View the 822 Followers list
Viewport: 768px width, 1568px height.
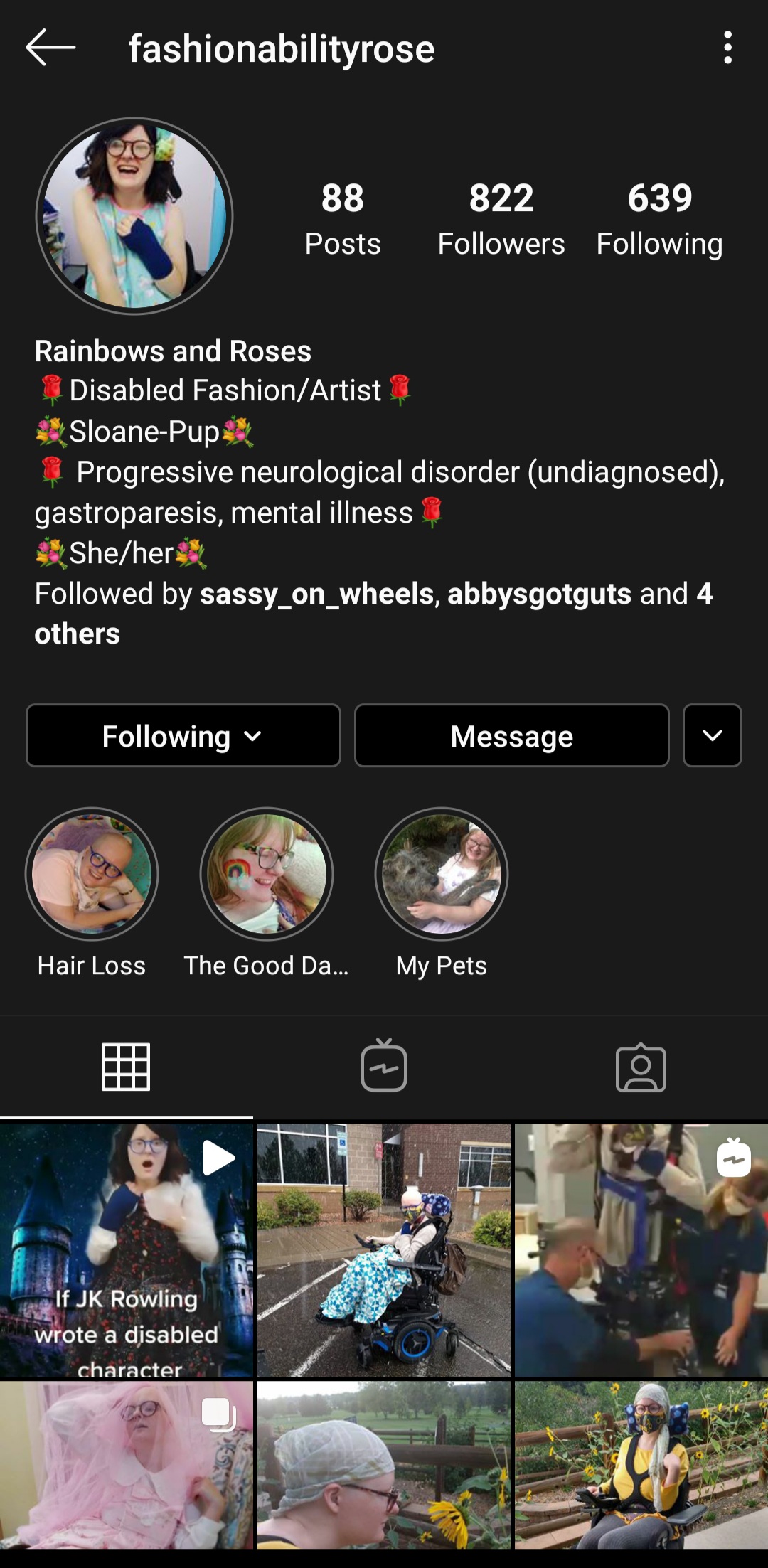(501, 219)
